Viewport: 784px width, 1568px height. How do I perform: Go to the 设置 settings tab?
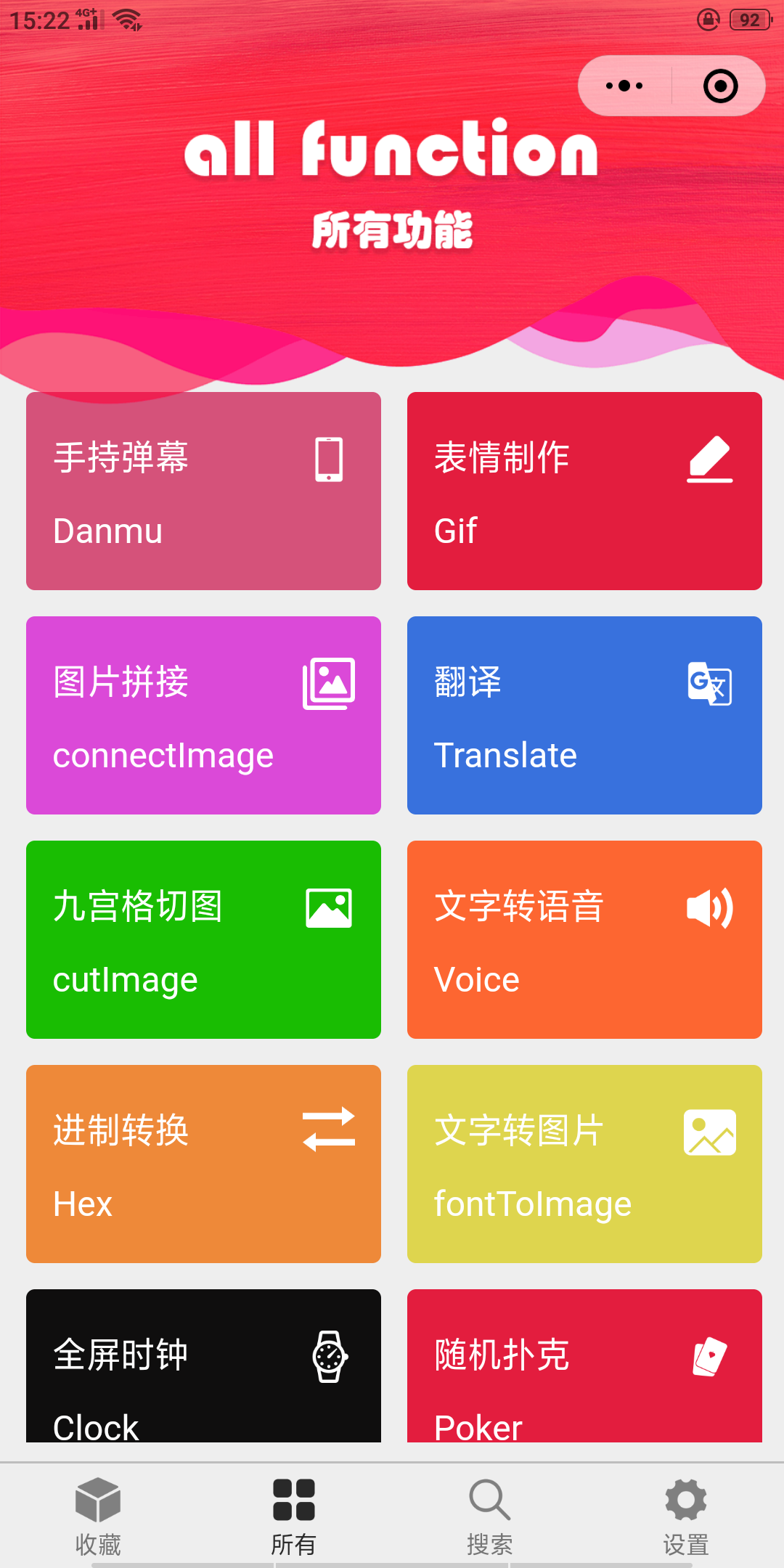coord(684,1514)
